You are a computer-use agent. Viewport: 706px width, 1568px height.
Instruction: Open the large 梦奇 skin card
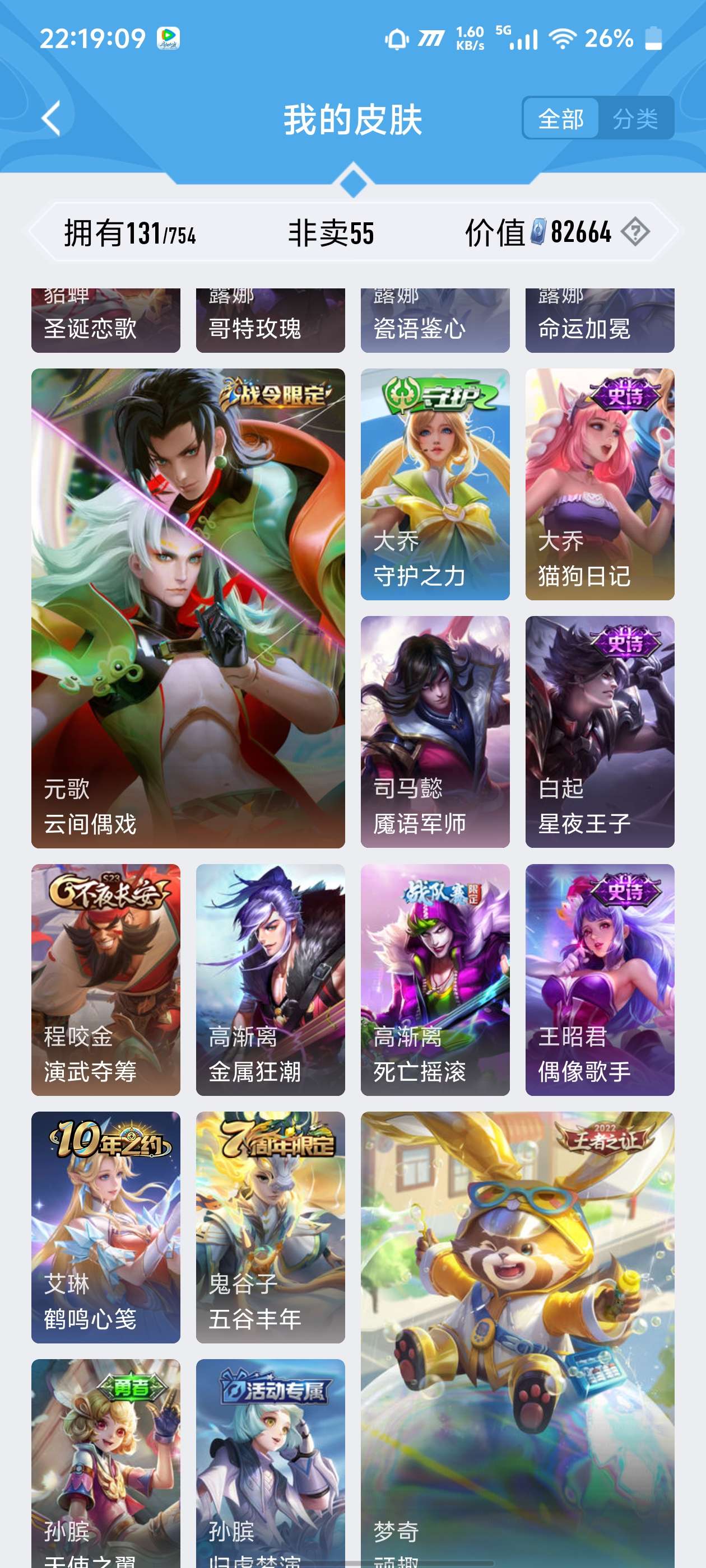coord(517,1339)
